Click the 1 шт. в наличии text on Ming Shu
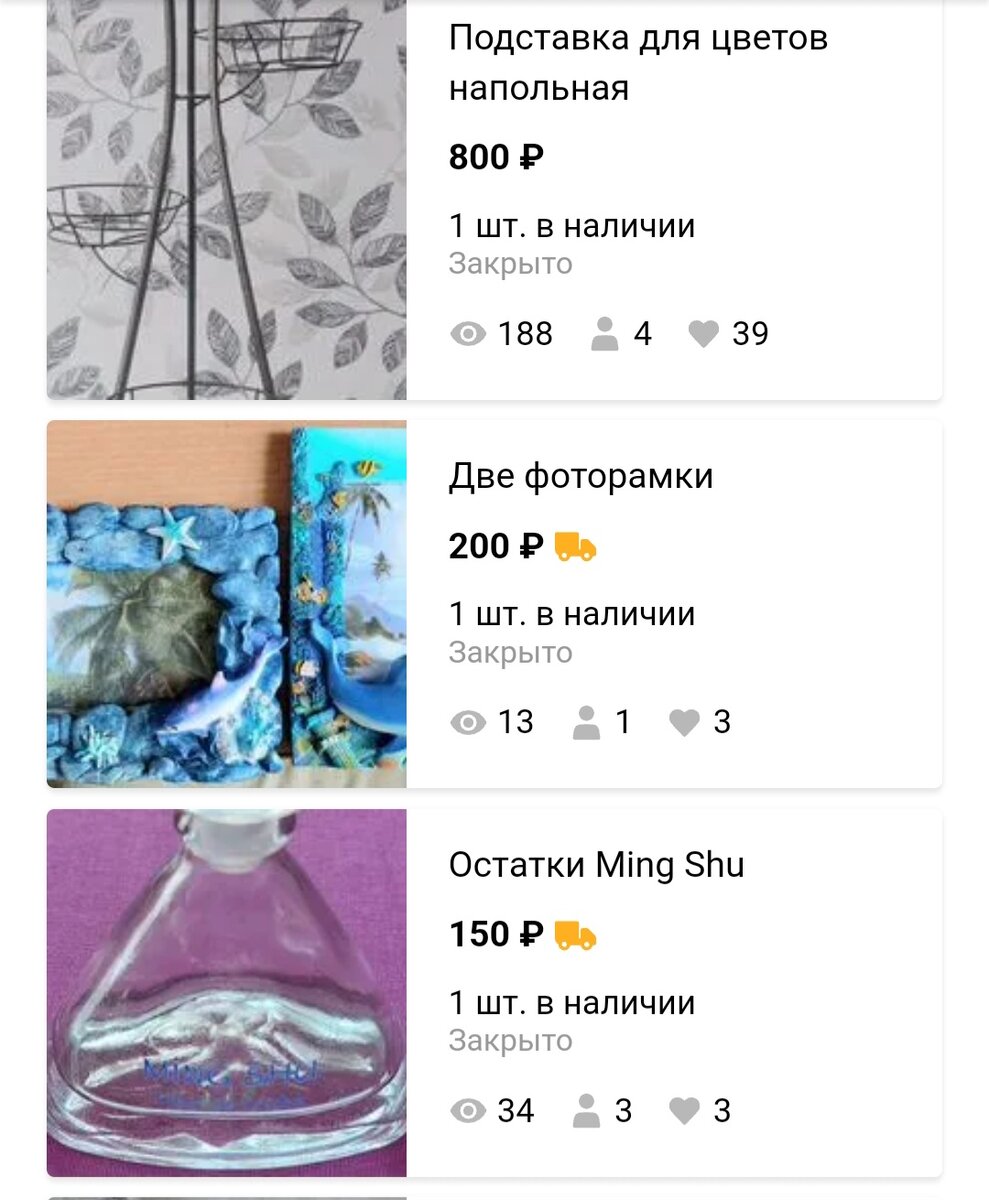The width and height of the screenshot is (989, 1200). (572, 1002)
